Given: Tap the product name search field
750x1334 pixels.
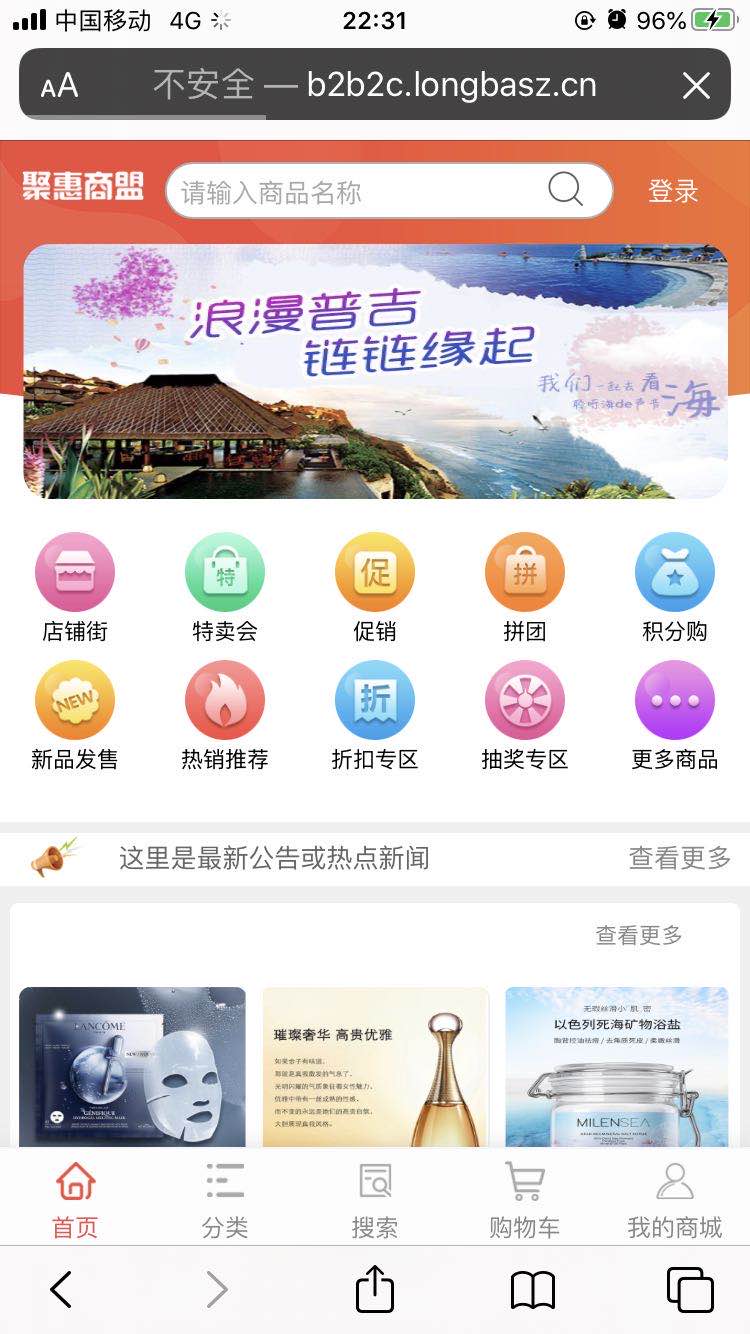Looking at the screenshot, I should (360, 191).
